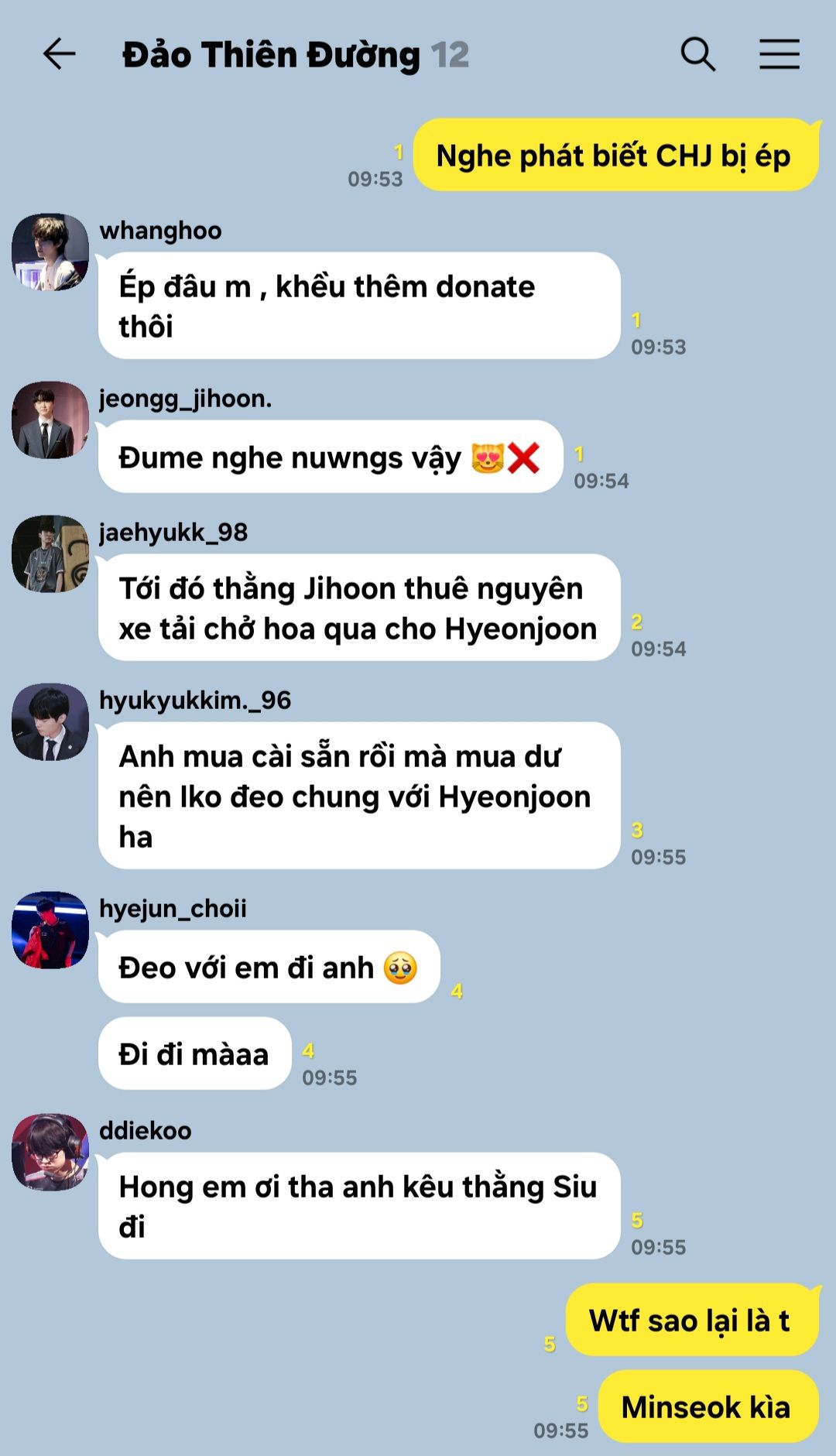
Task: Tap jaehyukk_98's profile photo
Action: [x=50, y=554]
